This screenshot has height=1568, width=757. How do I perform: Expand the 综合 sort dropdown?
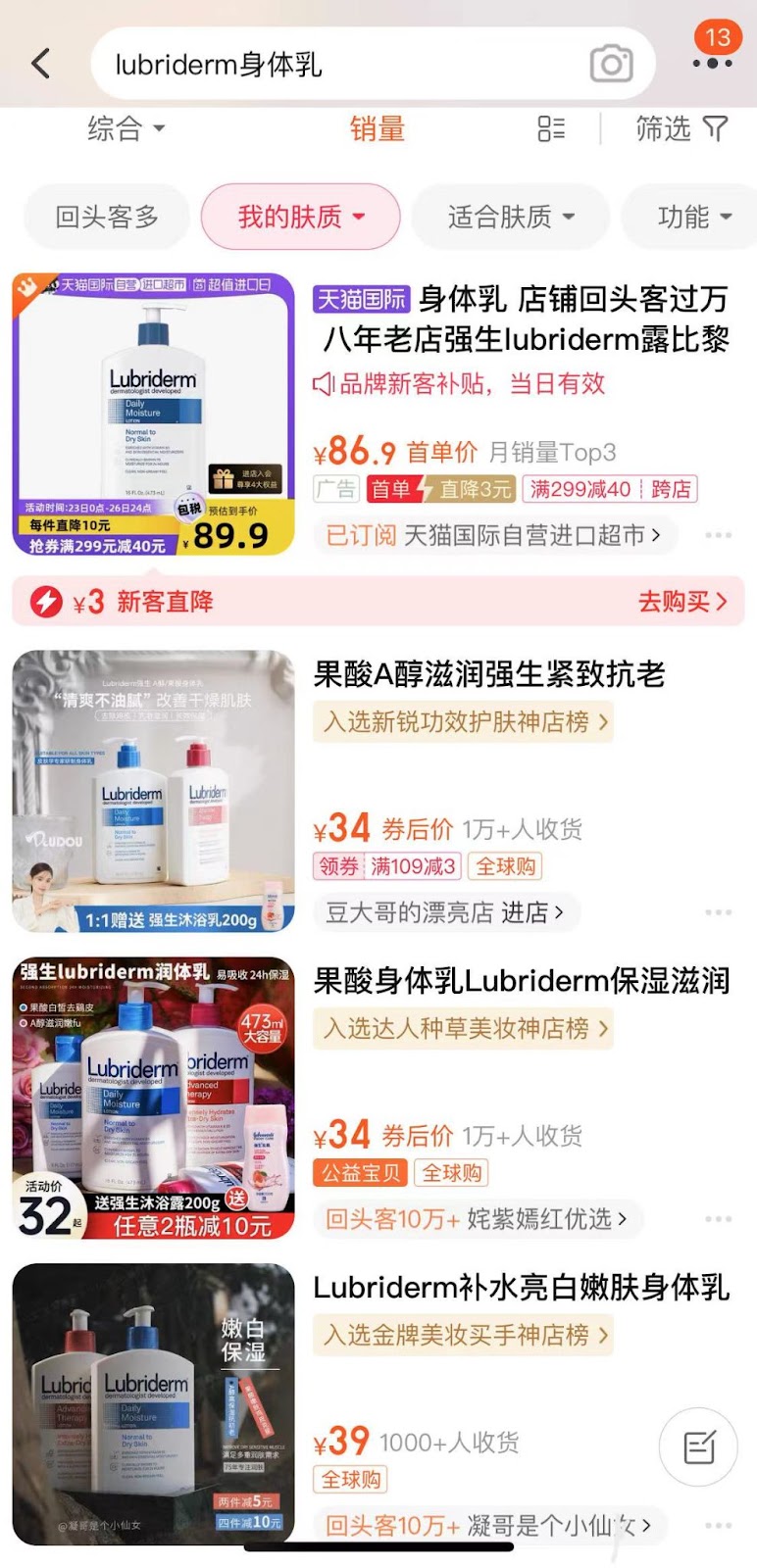[126, 128]
